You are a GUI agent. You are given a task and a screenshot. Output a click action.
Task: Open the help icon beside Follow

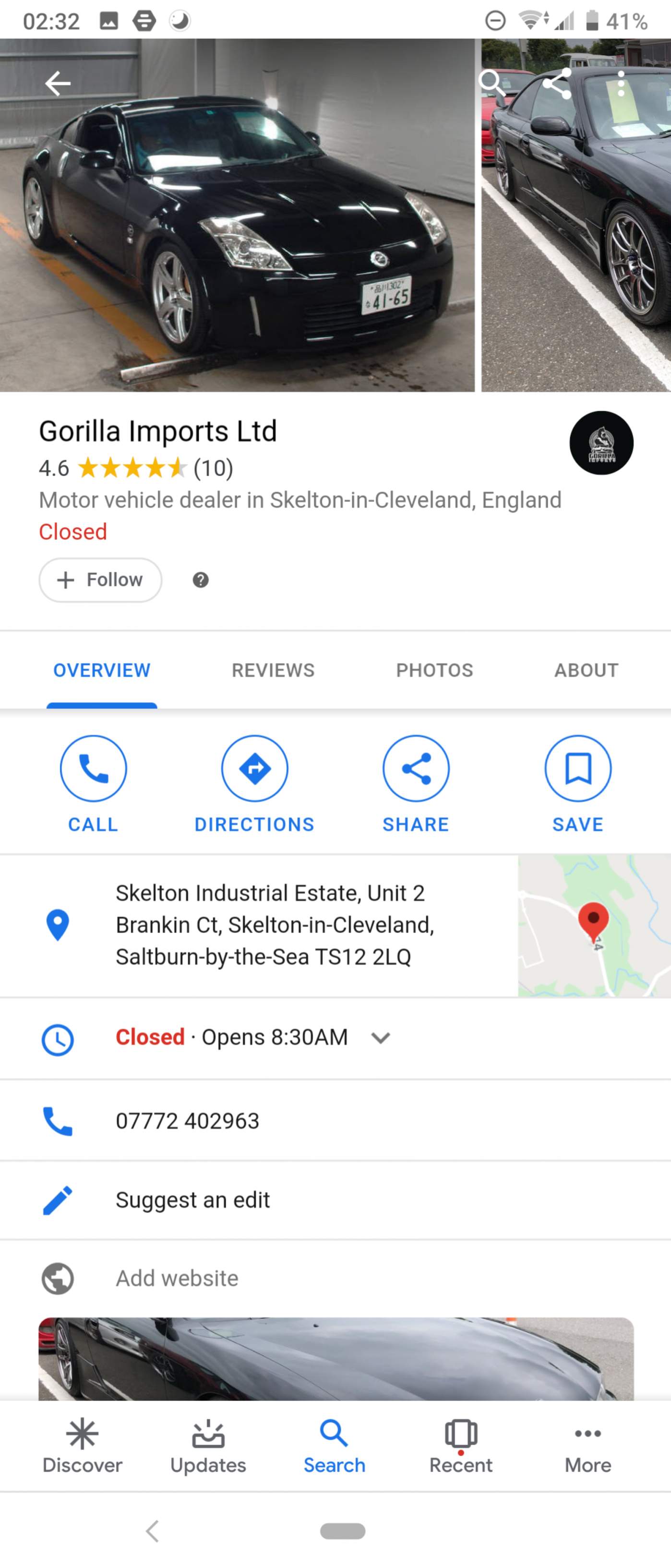pos(200,580)
